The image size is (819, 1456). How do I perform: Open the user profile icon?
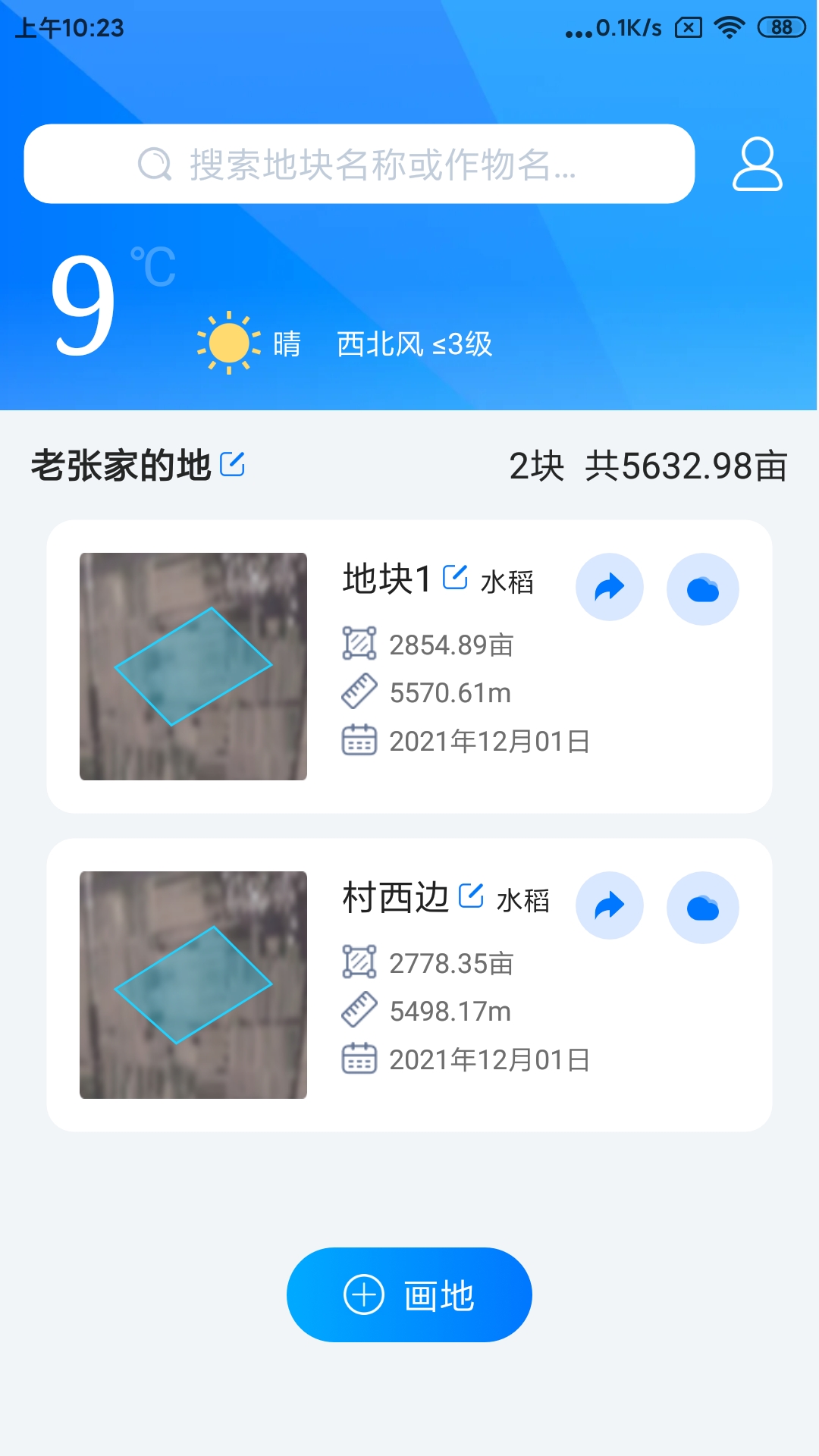click(758, 165)
